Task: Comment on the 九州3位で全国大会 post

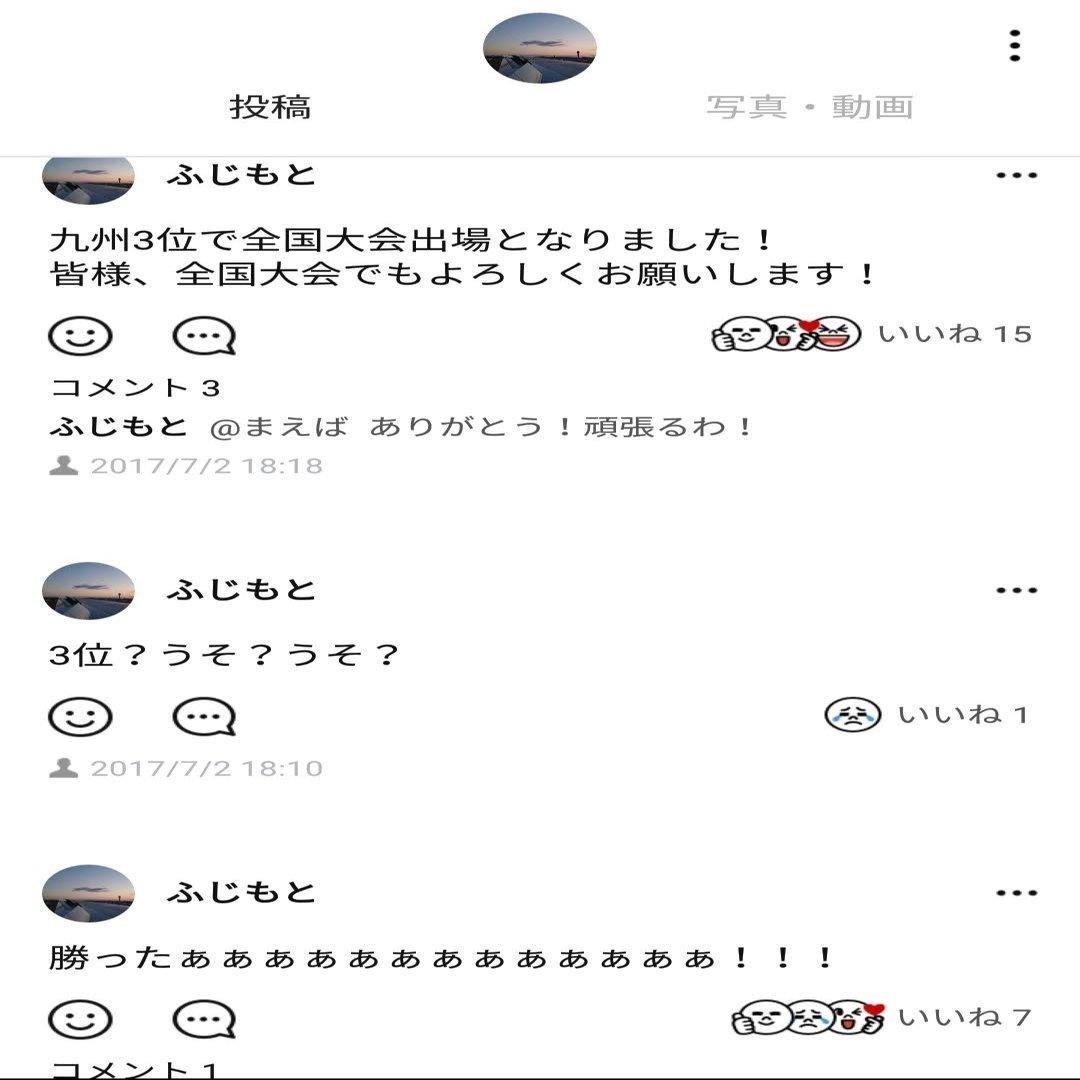Action: pos(204,336)
